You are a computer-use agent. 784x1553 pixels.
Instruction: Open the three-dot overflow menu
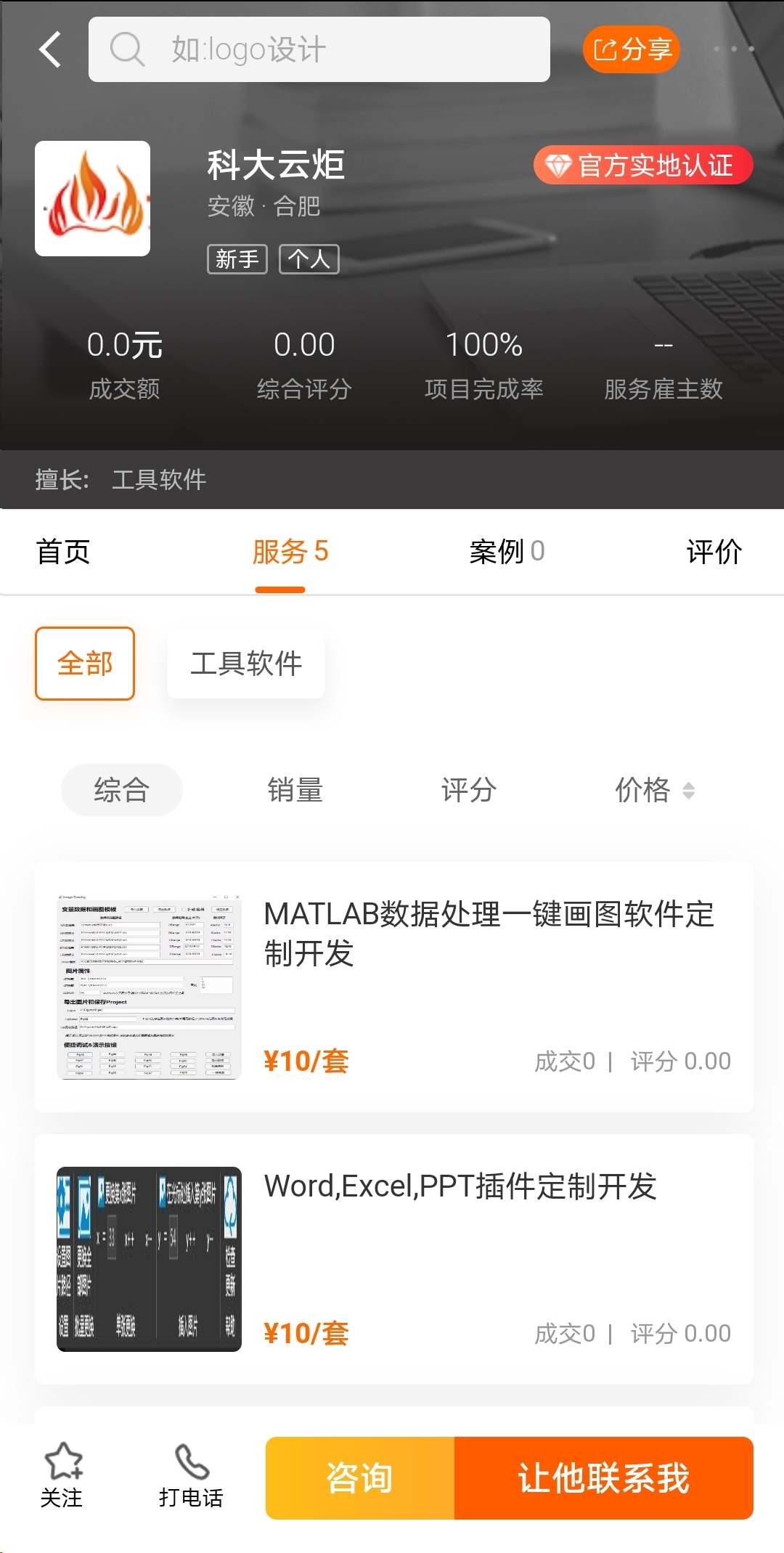coord(733,49)
